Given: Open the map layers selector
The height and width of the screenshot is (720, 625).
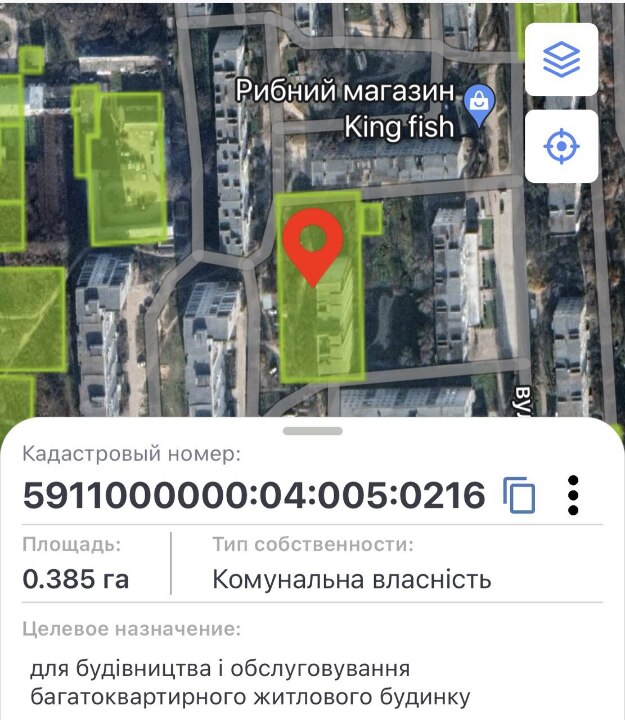Looking at the screenshot, I should pyautogui.click(x=561, y=61).
